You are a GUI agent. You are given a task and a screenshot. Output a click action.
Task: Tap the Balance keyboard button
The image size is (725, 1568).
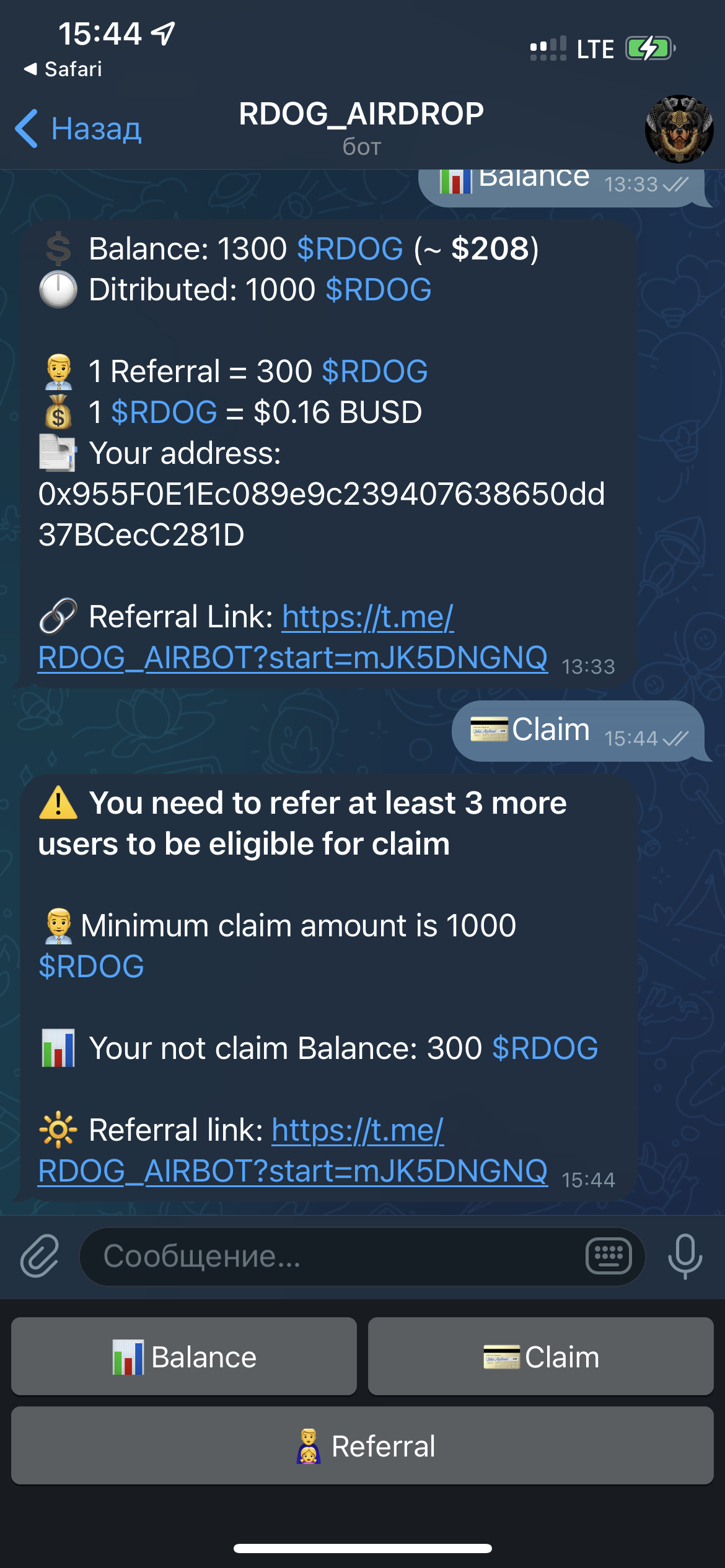[184, 1357]
